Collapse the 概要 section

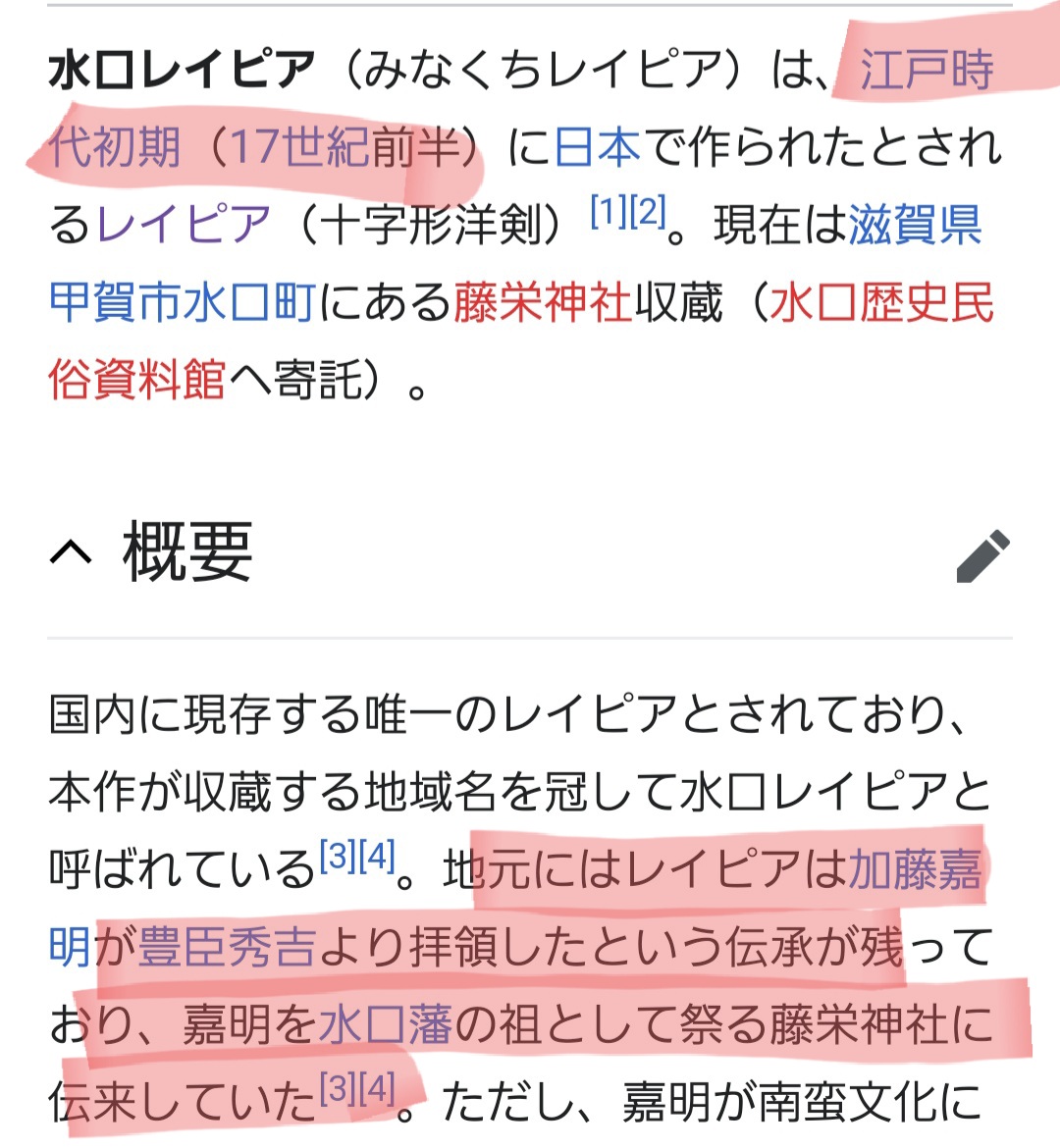click(x=71, y=553)
